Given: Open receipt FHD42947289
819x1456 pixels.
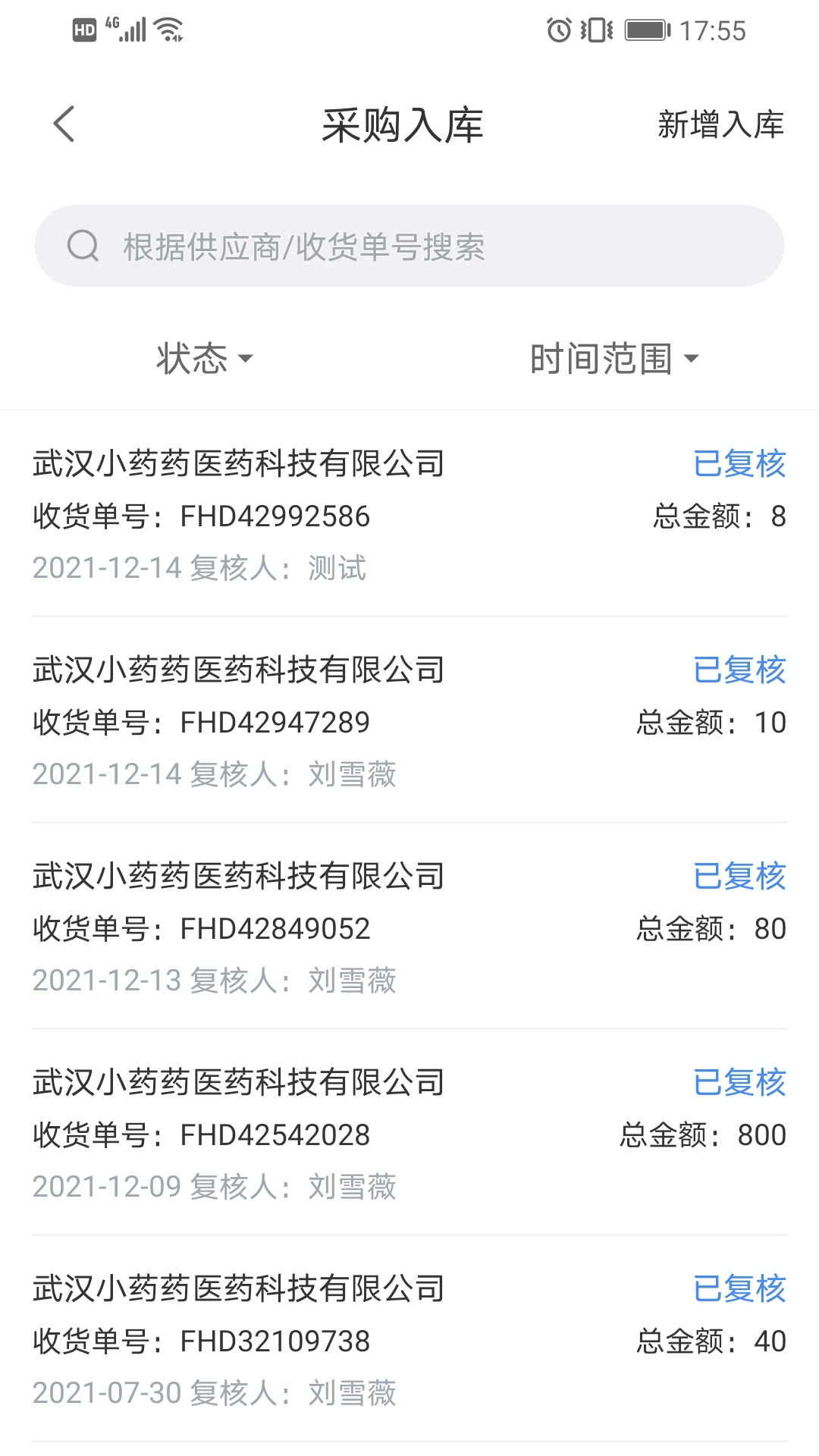Looking at the screenshot, I should [x=409, y=722].
